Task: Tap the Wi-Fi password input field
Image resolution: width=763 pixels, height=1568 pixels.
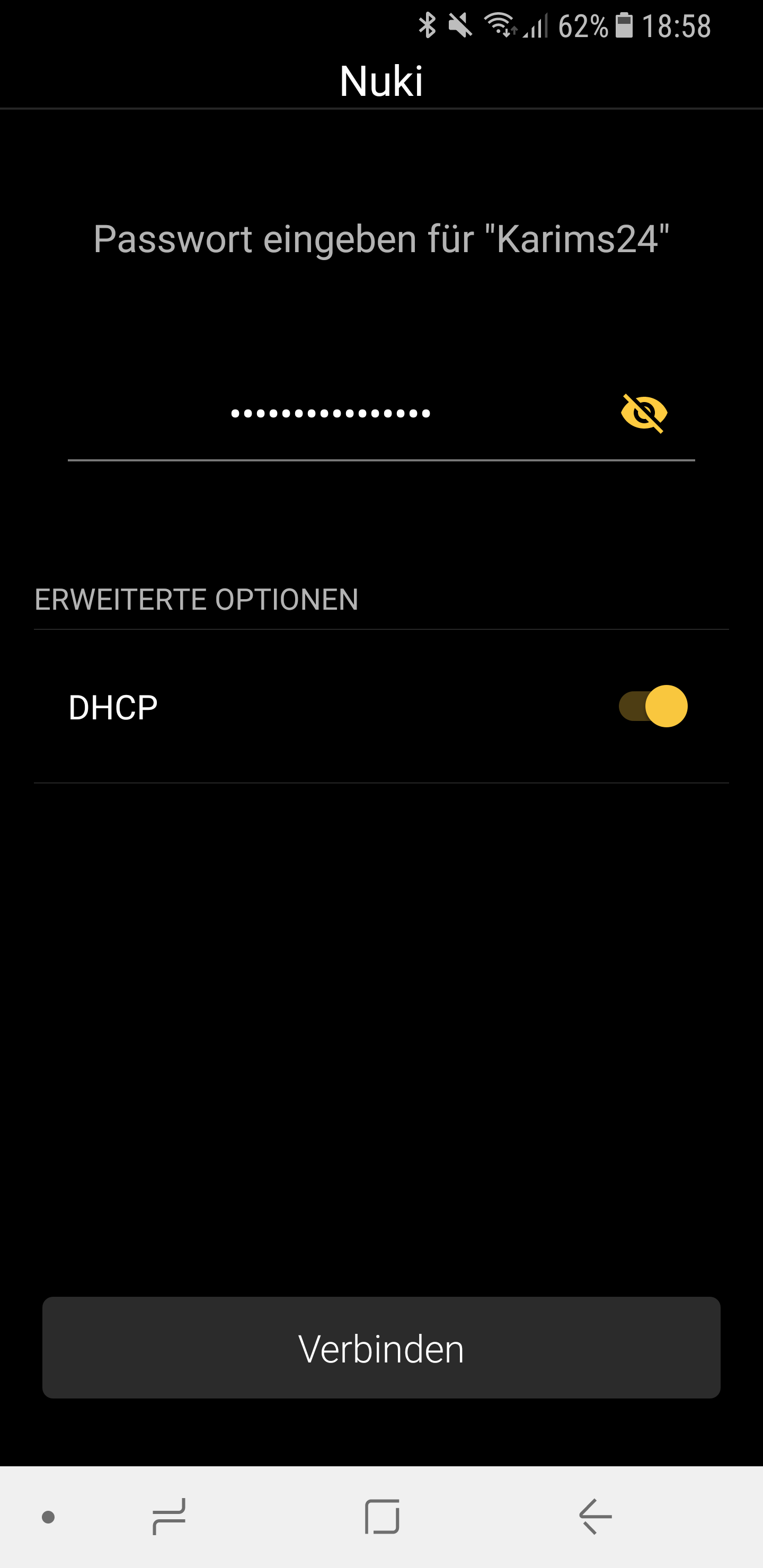Action: tap(331, 414)
